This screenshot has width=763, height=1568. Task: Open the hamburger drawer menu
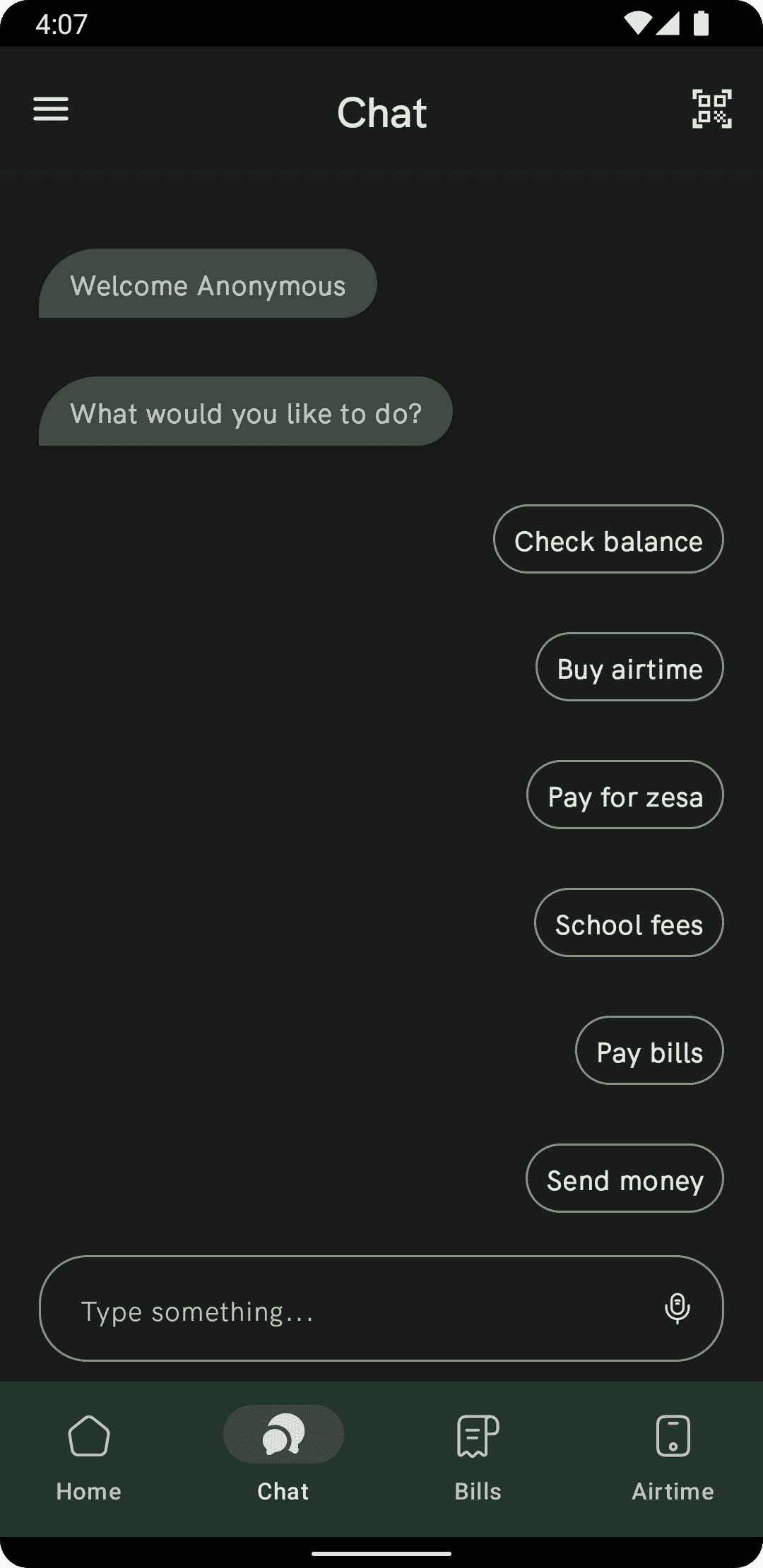click(x=51, y=109)
